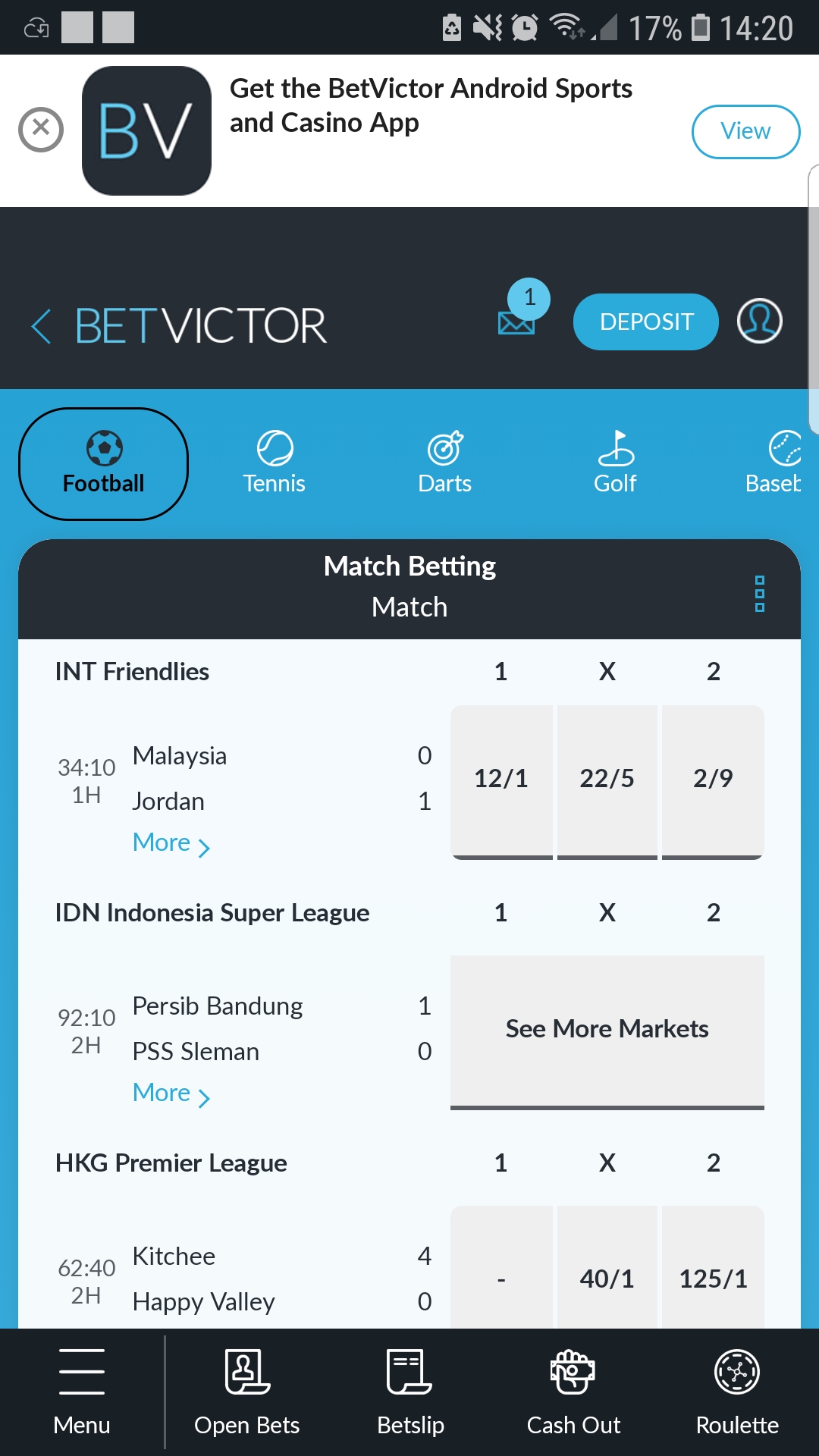819x1456 pixels.
Task: Open Match Betting market options menu
Action: point(760,593)
